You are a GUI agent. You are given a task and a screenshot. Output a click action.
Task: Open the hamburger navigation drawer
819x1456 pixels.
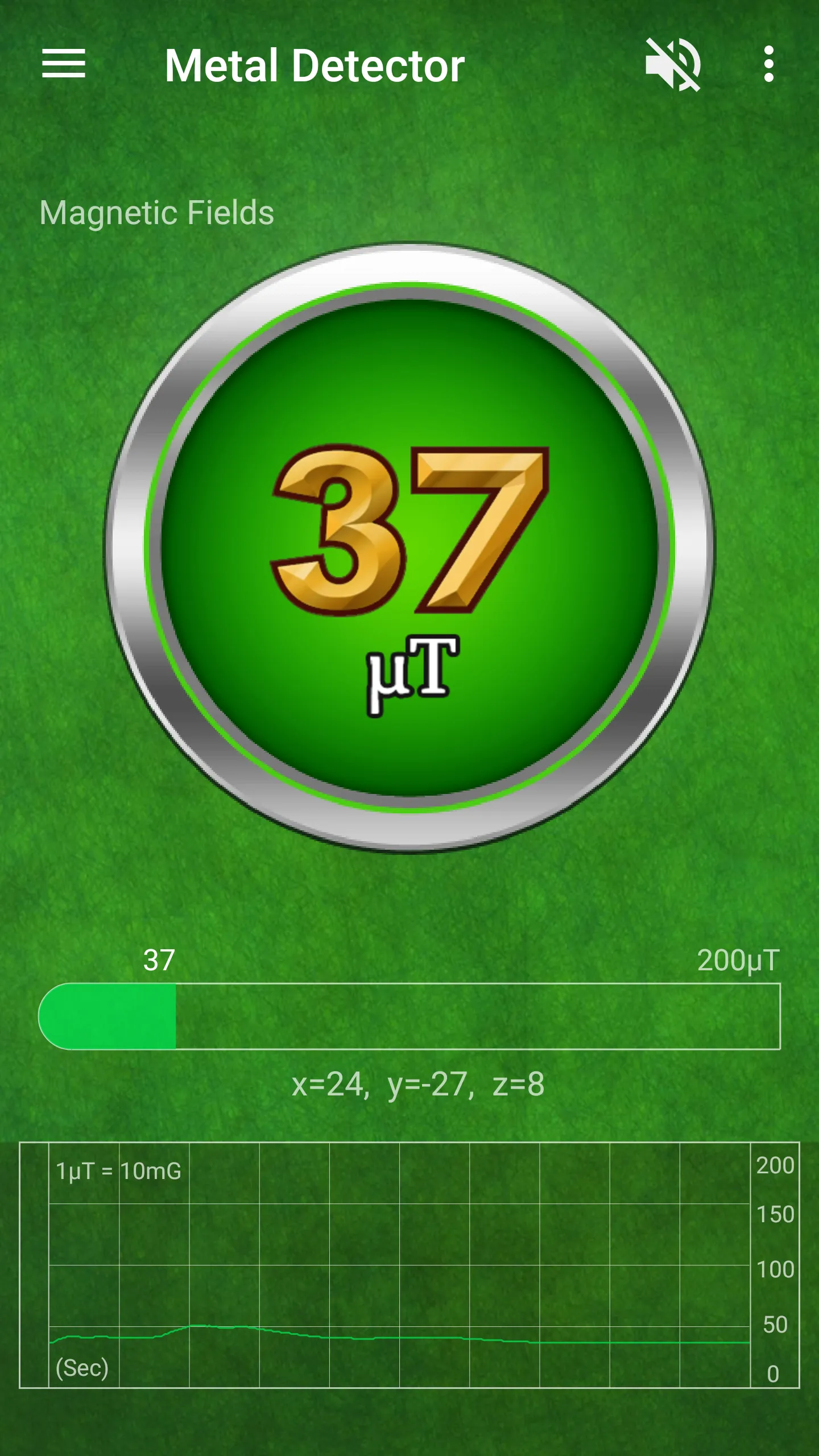pos(64,64)
